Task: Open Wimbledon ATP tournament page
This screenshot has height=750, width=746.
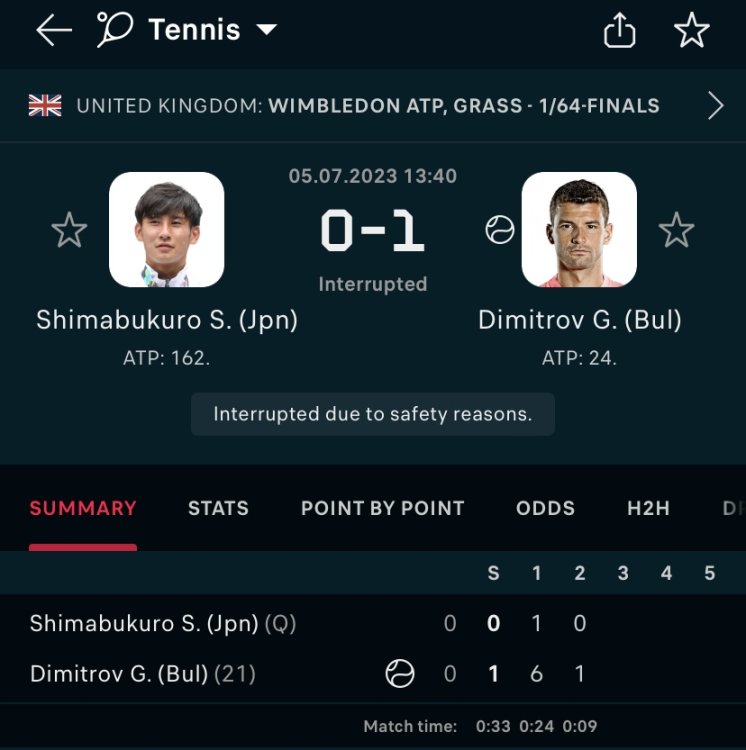Action: tap(372, 106)
